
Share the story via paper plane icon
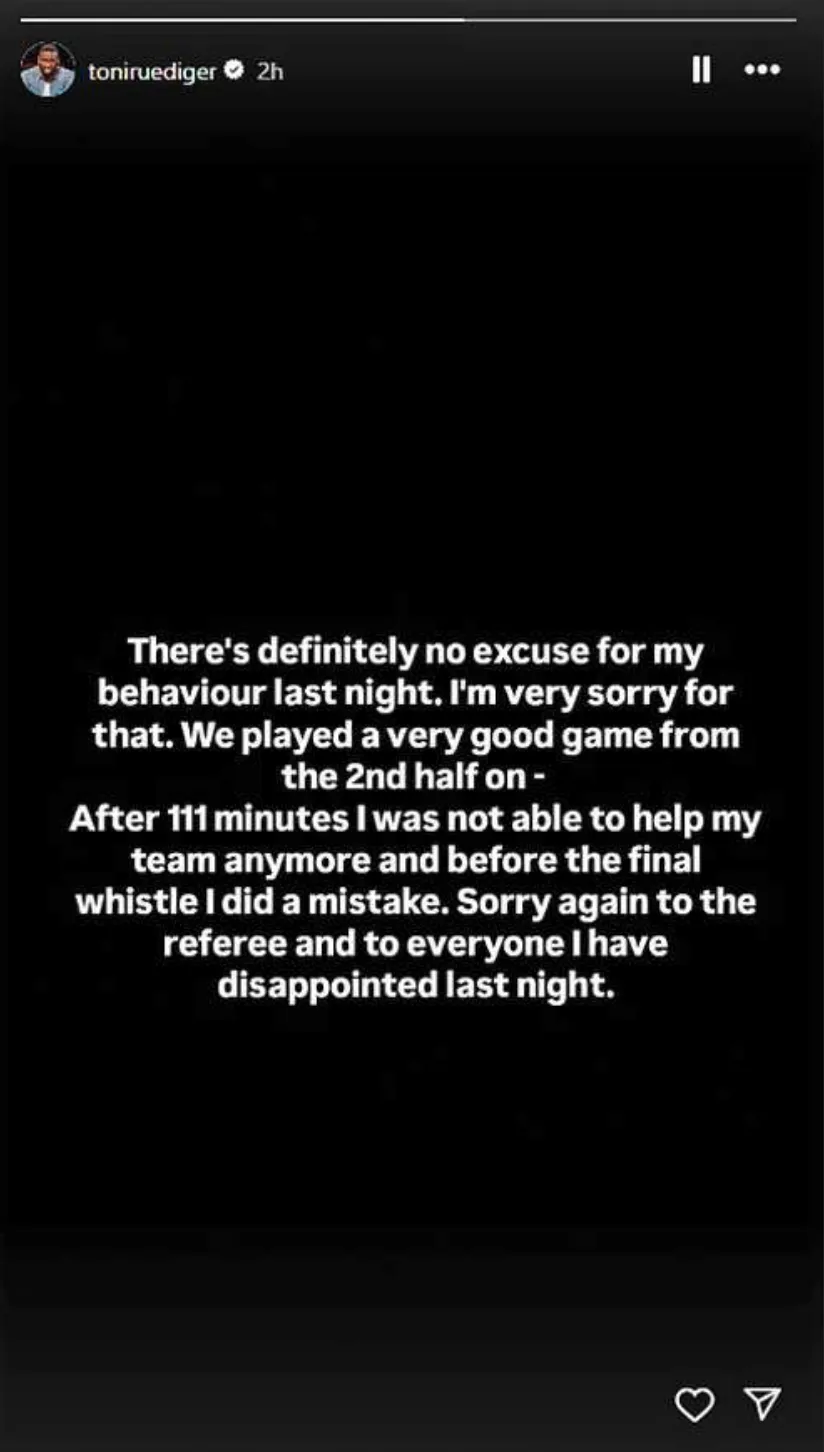point(763,1403)
